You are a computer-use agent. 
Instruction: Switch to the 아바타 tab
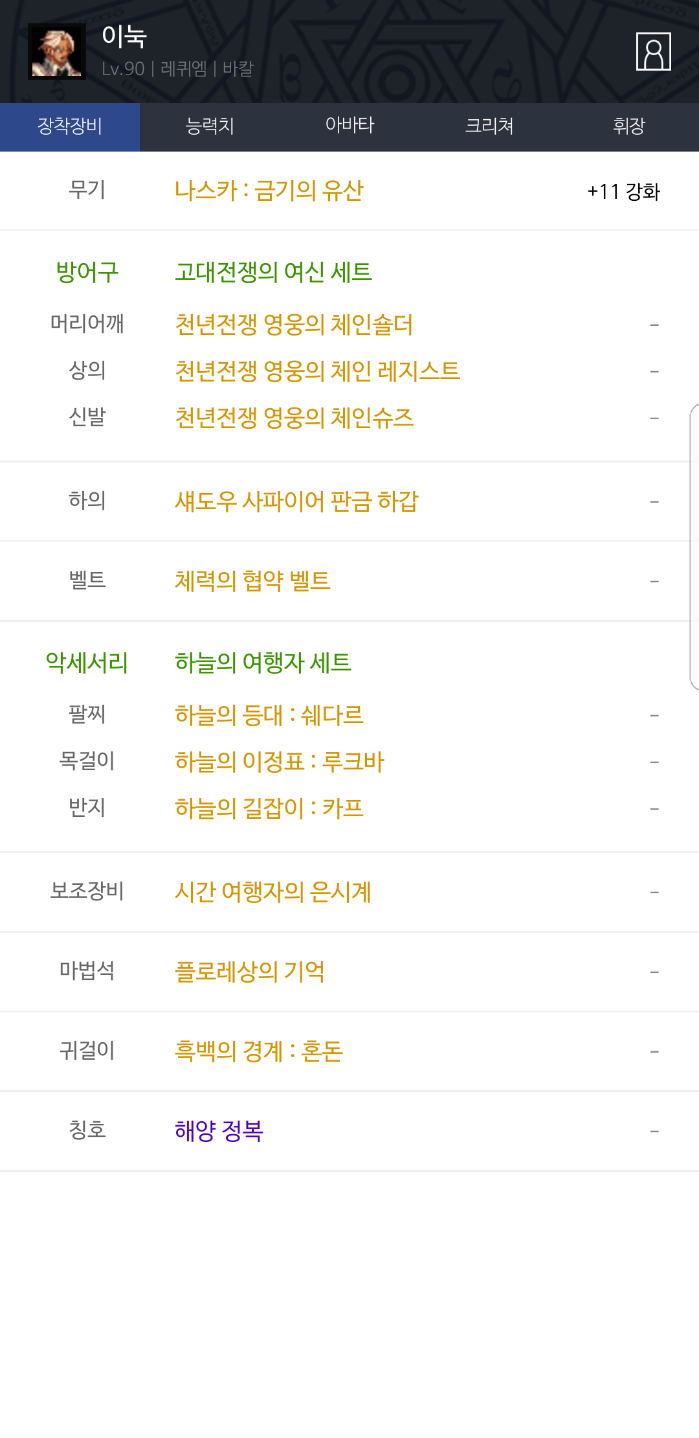click(349, 126)
